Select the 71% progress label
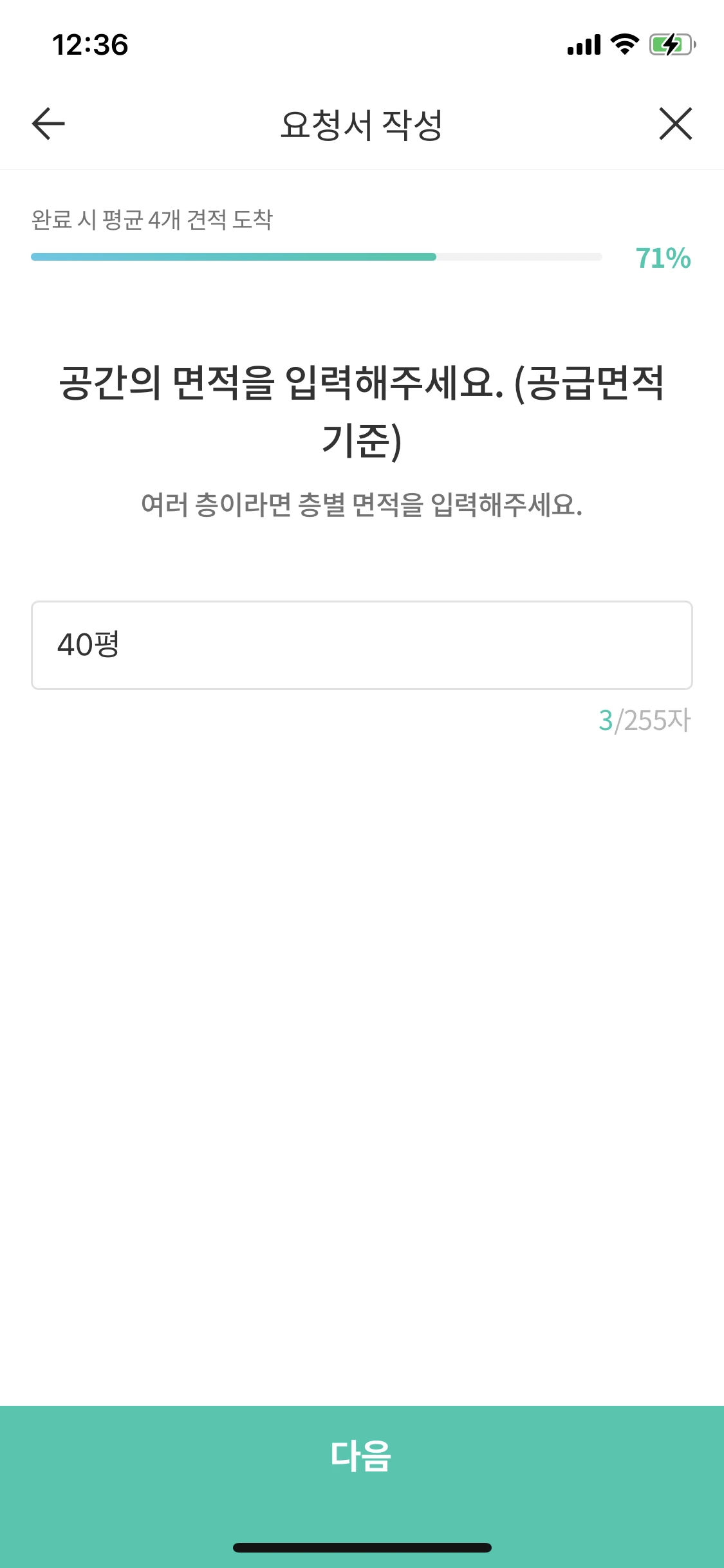Viewport: 724px width, 1568px height. click(662, 257)
